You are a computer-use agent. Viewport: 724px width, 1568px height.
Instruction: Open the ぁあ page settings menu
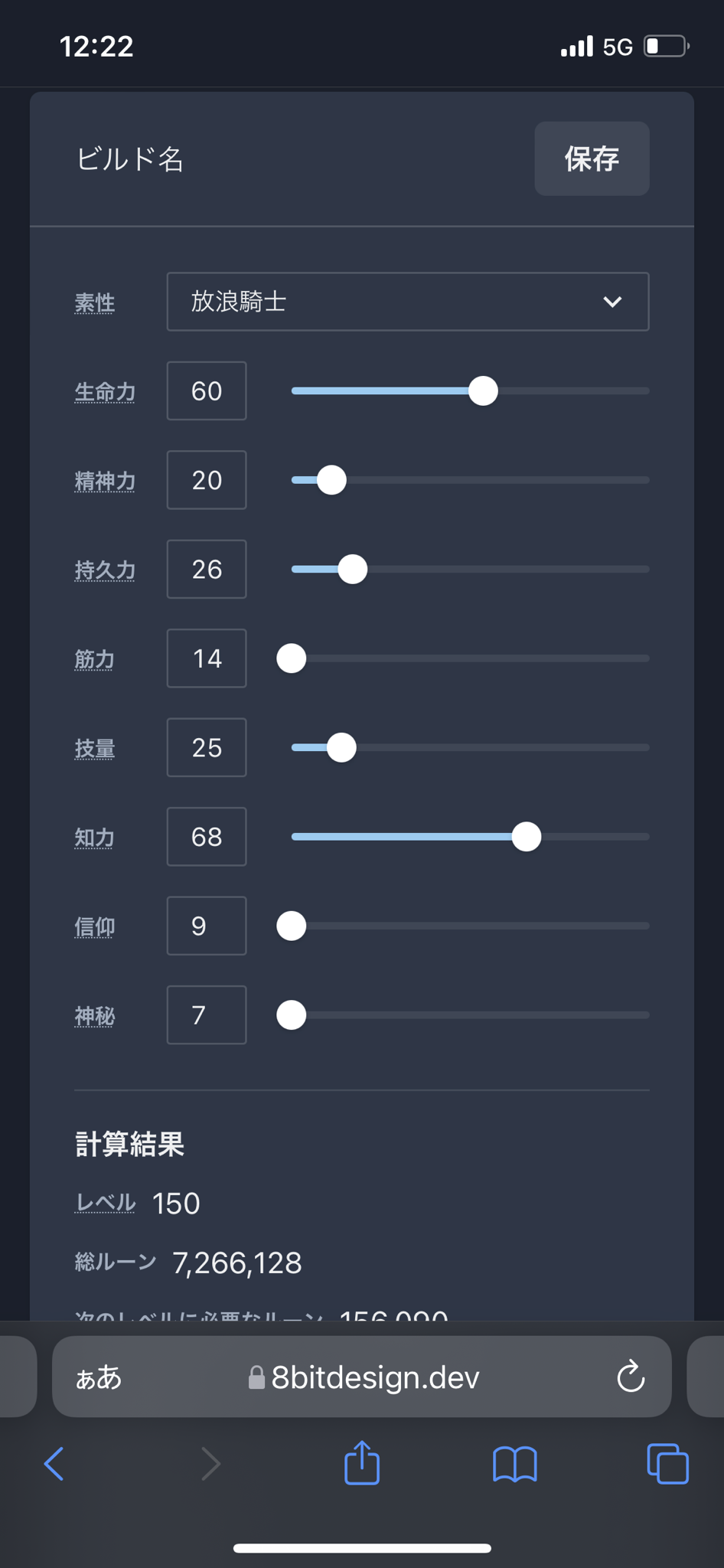[99, 1377]
